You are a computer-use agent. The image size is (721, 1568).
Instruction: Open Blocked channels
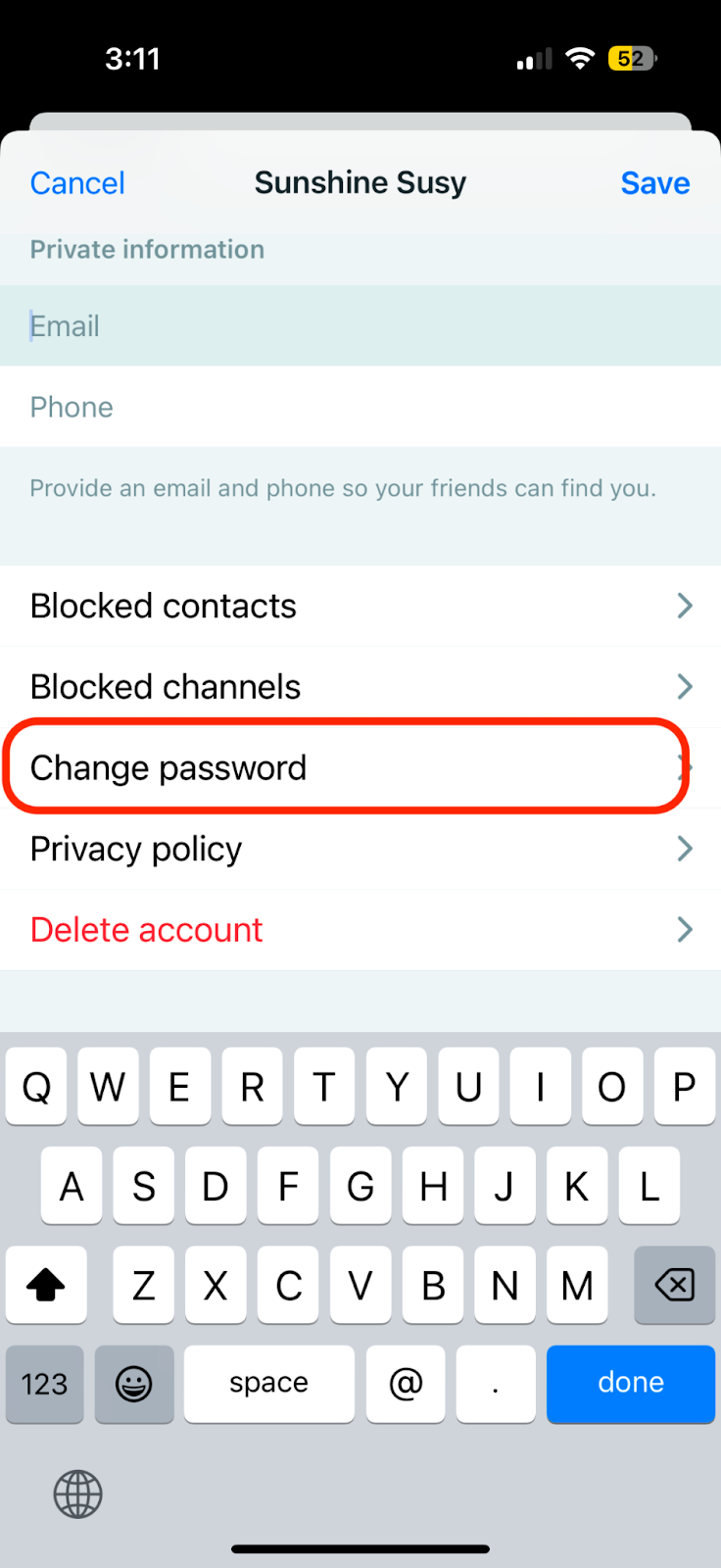[360, 687]
